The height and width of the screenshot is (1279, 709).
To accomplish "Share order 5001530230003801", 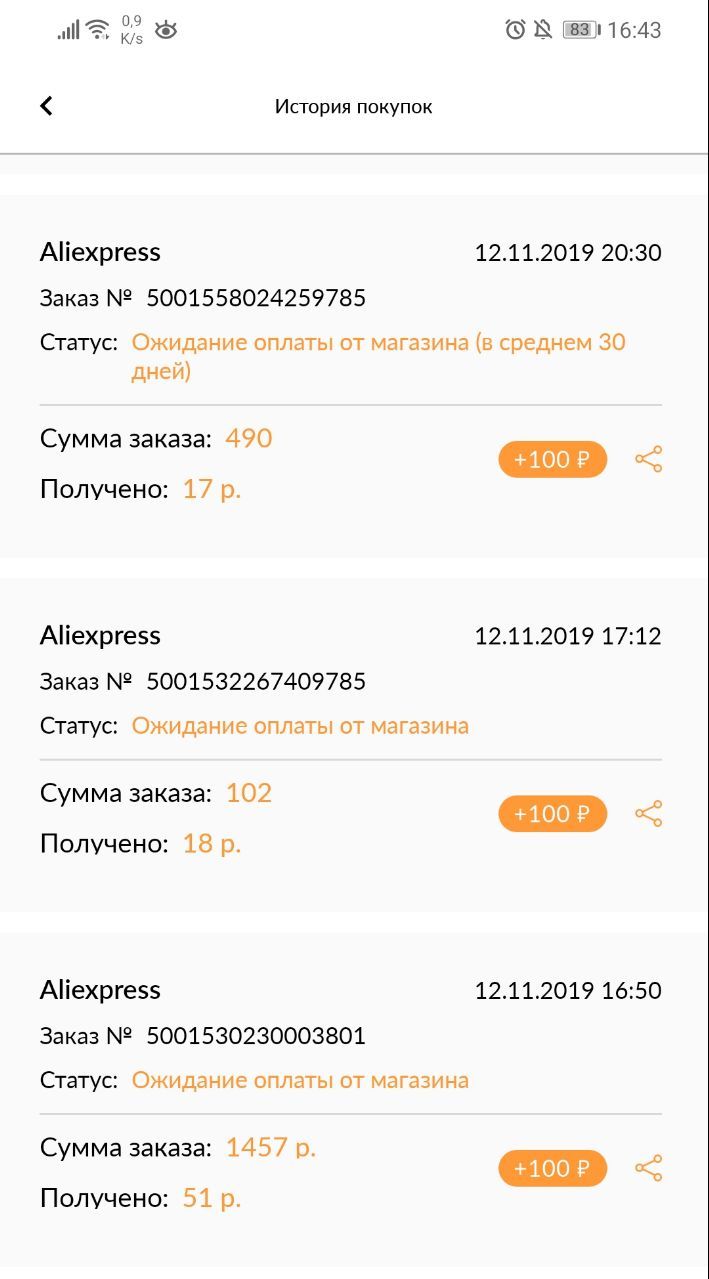I will click(649, 1168).
